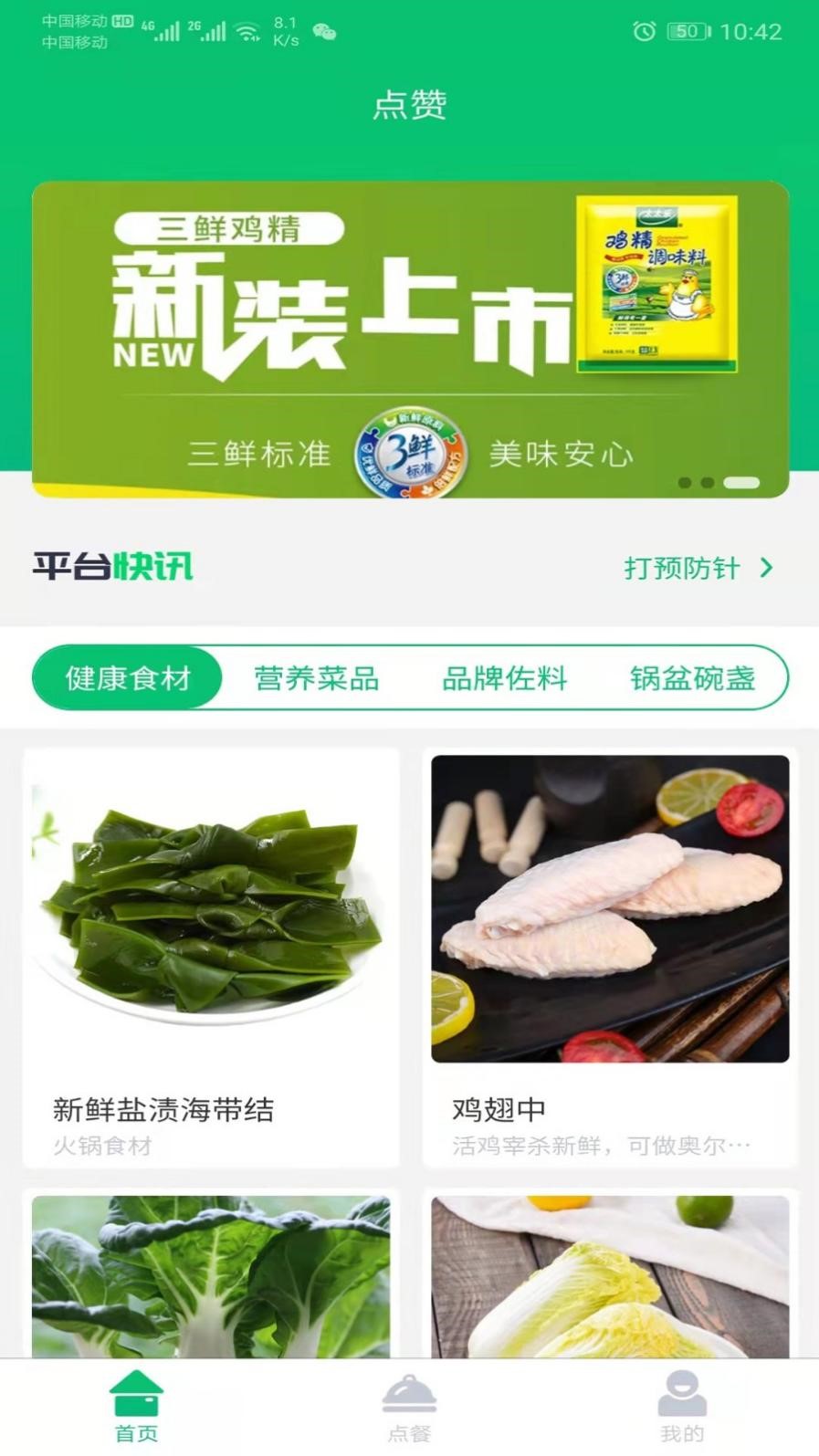Switch to the 锅盆碗盏 tab
The image size is (819, 1456).
tap(692, 678)
